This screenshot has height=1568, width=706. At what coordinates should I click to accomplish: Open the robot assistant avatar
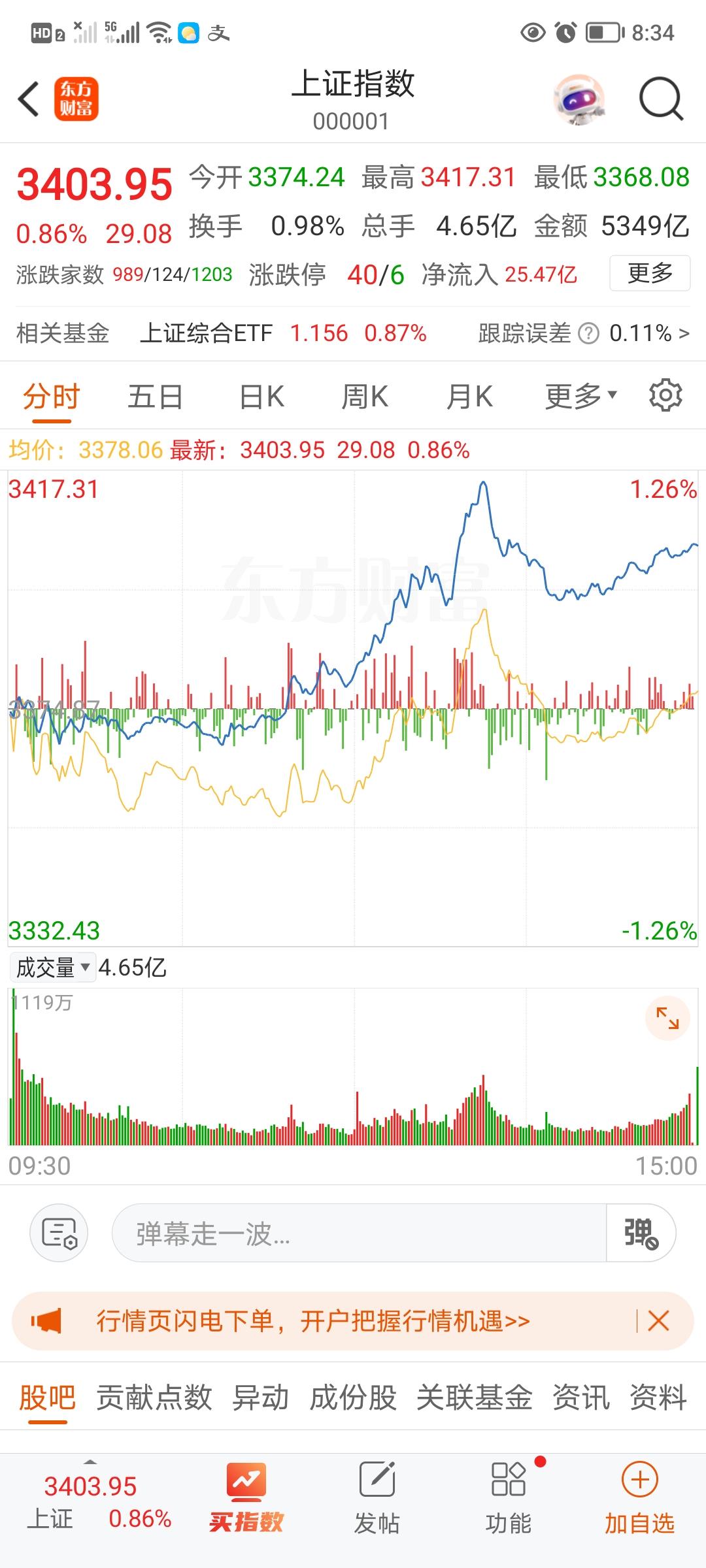[x=579, y=99]
